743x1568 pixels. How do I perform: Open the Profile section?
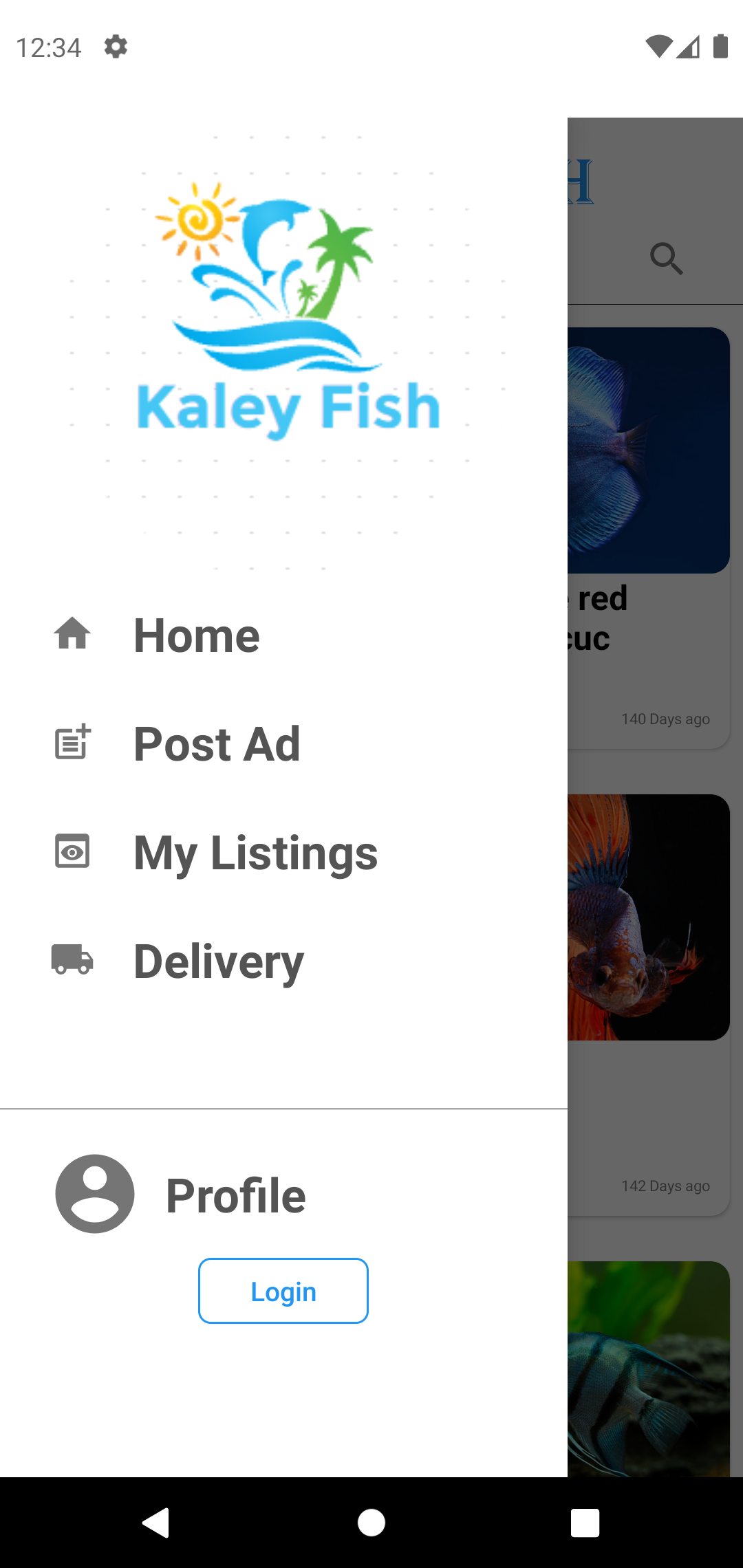coord(235,1193)
